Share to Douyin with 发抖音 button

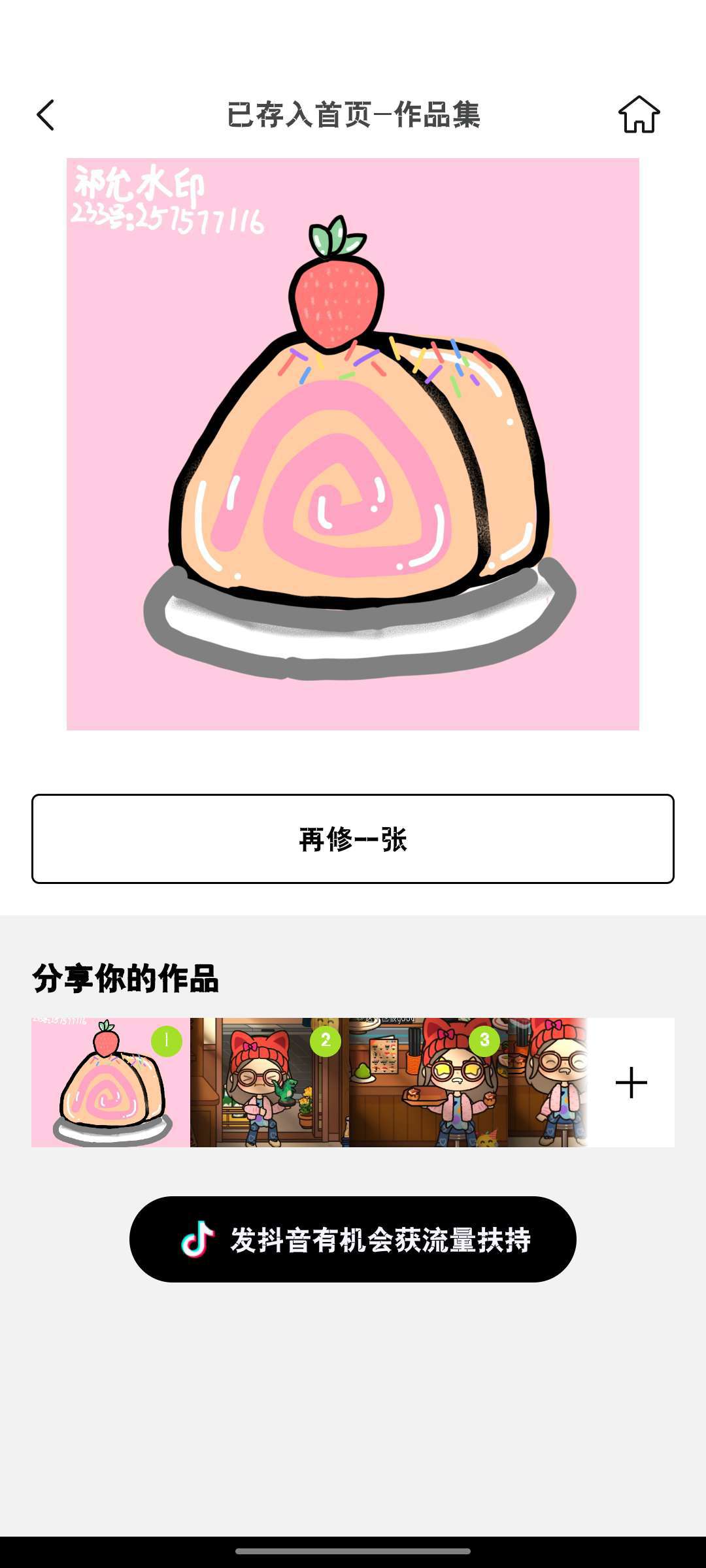tap(353, 1239)
